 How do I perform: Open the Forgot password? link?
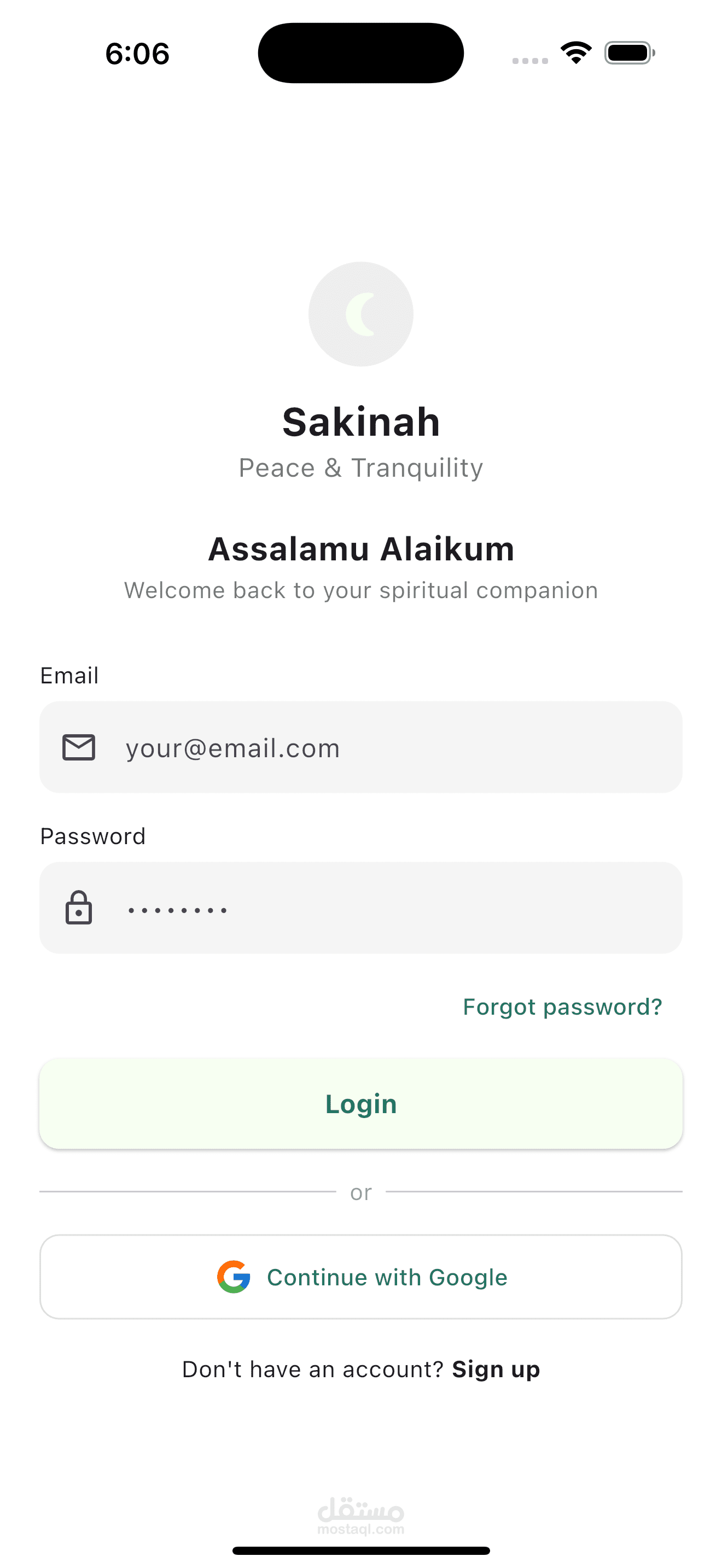562,1007
